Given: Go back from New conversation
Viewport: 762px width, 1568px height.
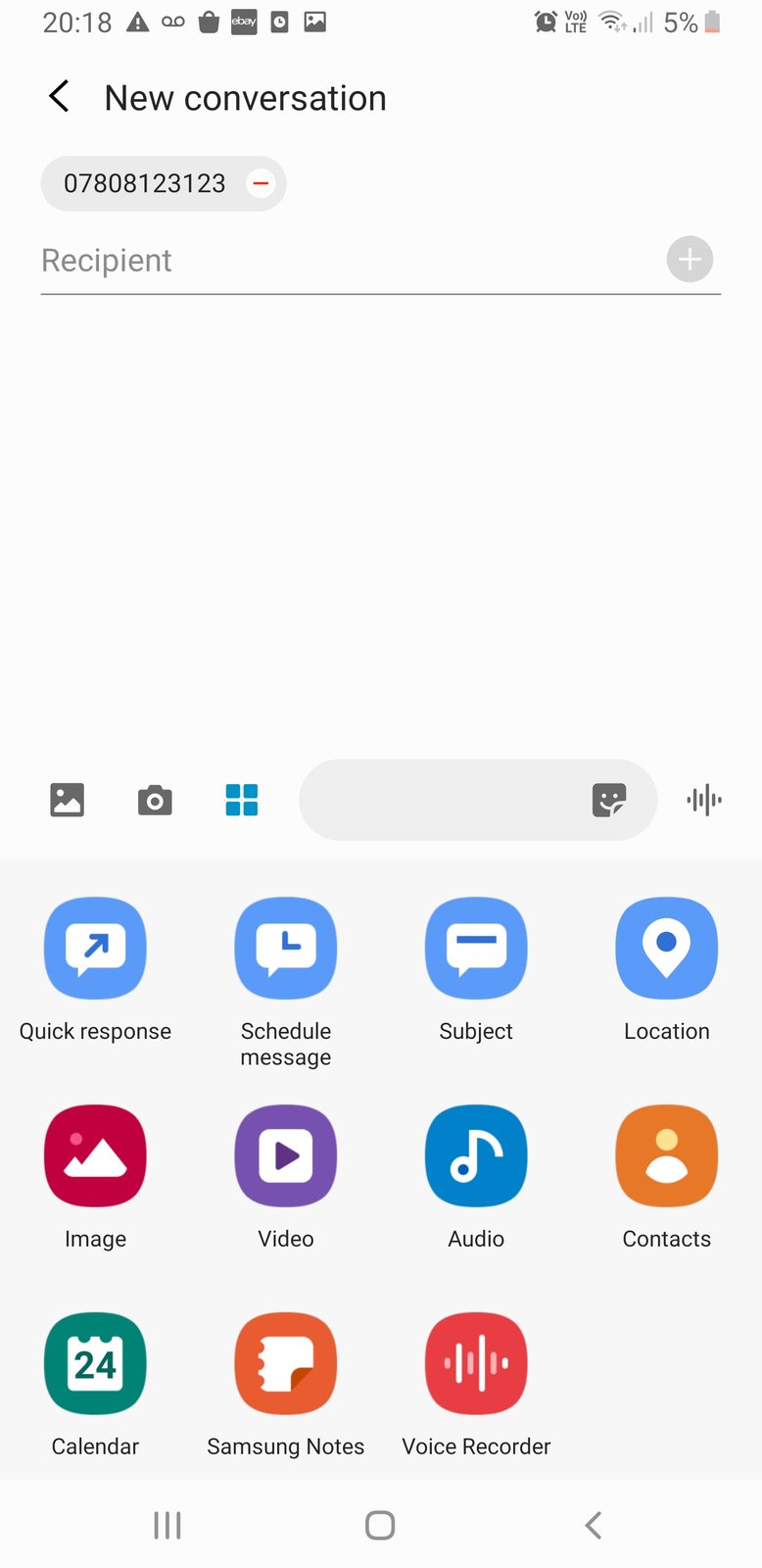Looking at the screenshot, I should (x=59, y=97).
